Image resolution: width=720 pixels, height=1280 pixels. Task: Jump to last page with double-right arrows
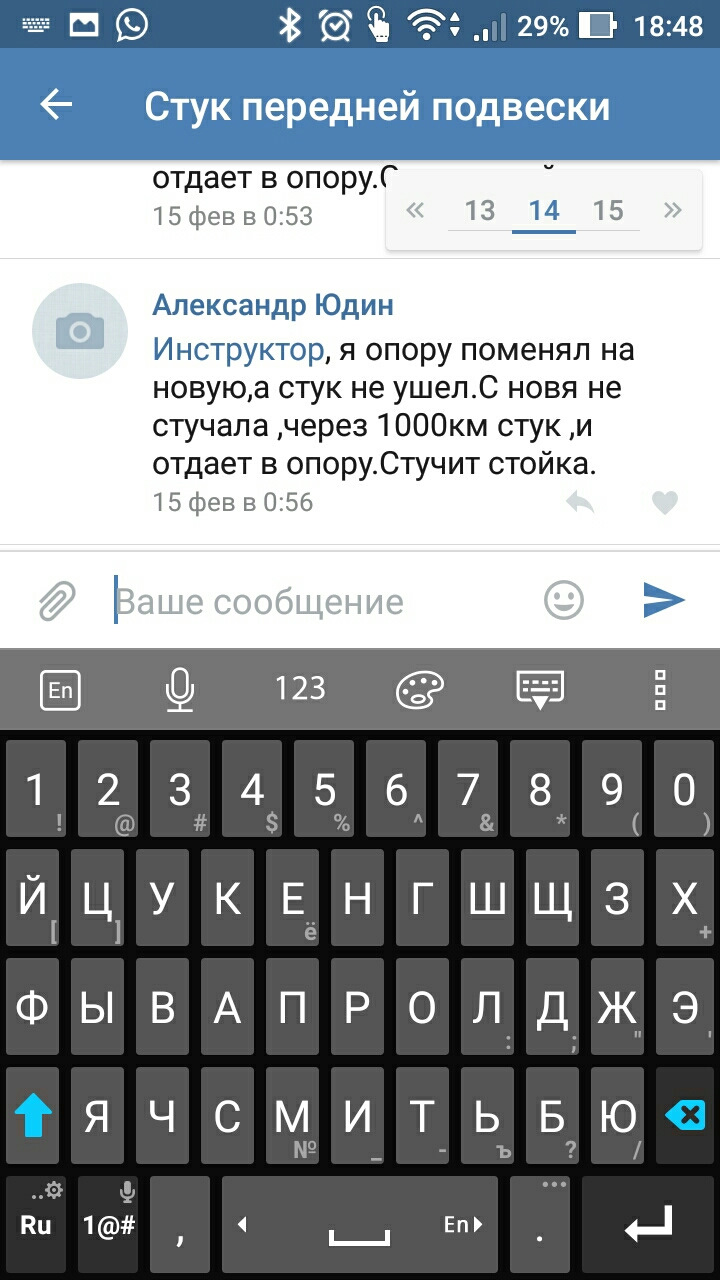point(672,210)
